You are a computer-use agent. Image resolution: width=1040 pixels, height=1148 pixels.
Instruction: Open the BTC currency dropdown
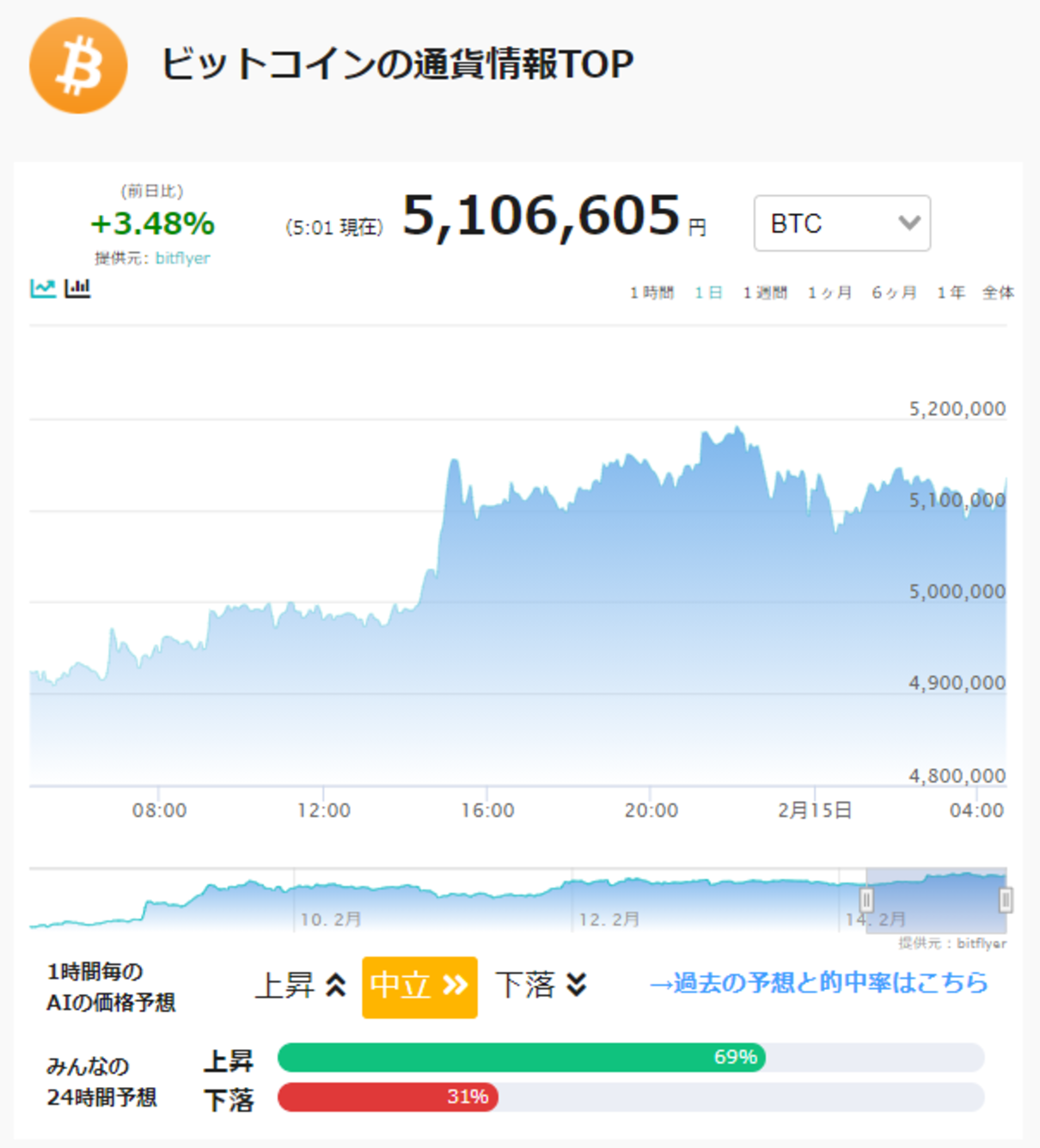coord(841,223)
